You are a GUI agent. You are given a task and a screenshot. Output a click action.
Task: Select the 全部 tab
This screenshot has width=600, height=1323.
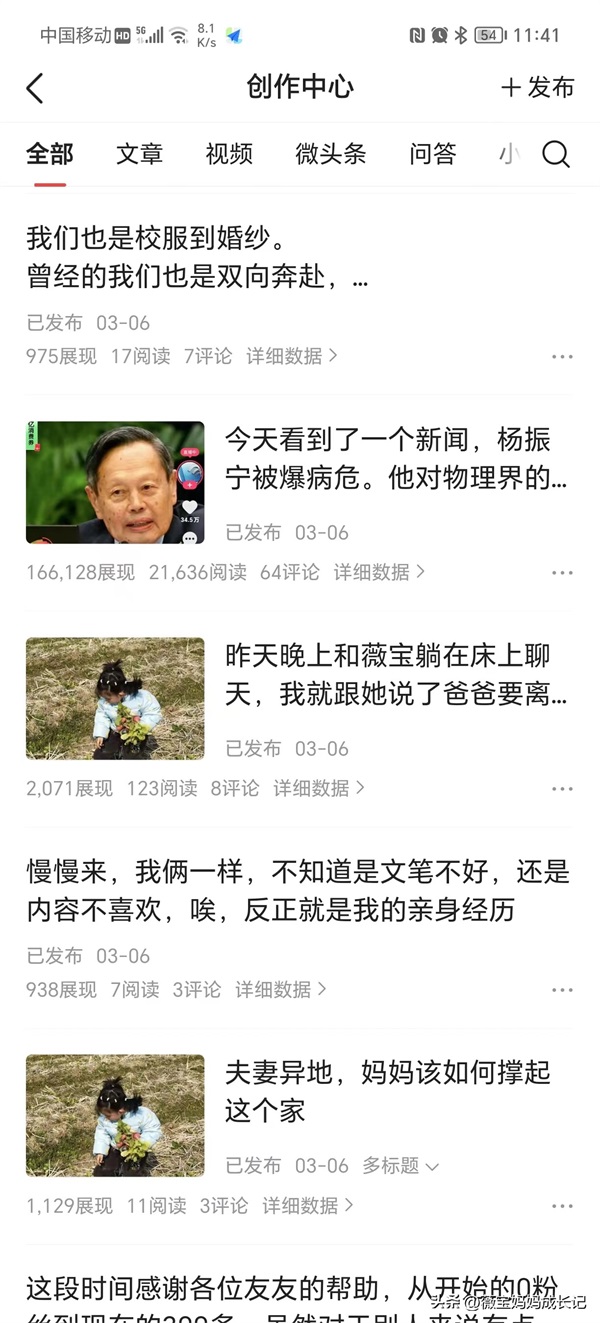(50, 154)
